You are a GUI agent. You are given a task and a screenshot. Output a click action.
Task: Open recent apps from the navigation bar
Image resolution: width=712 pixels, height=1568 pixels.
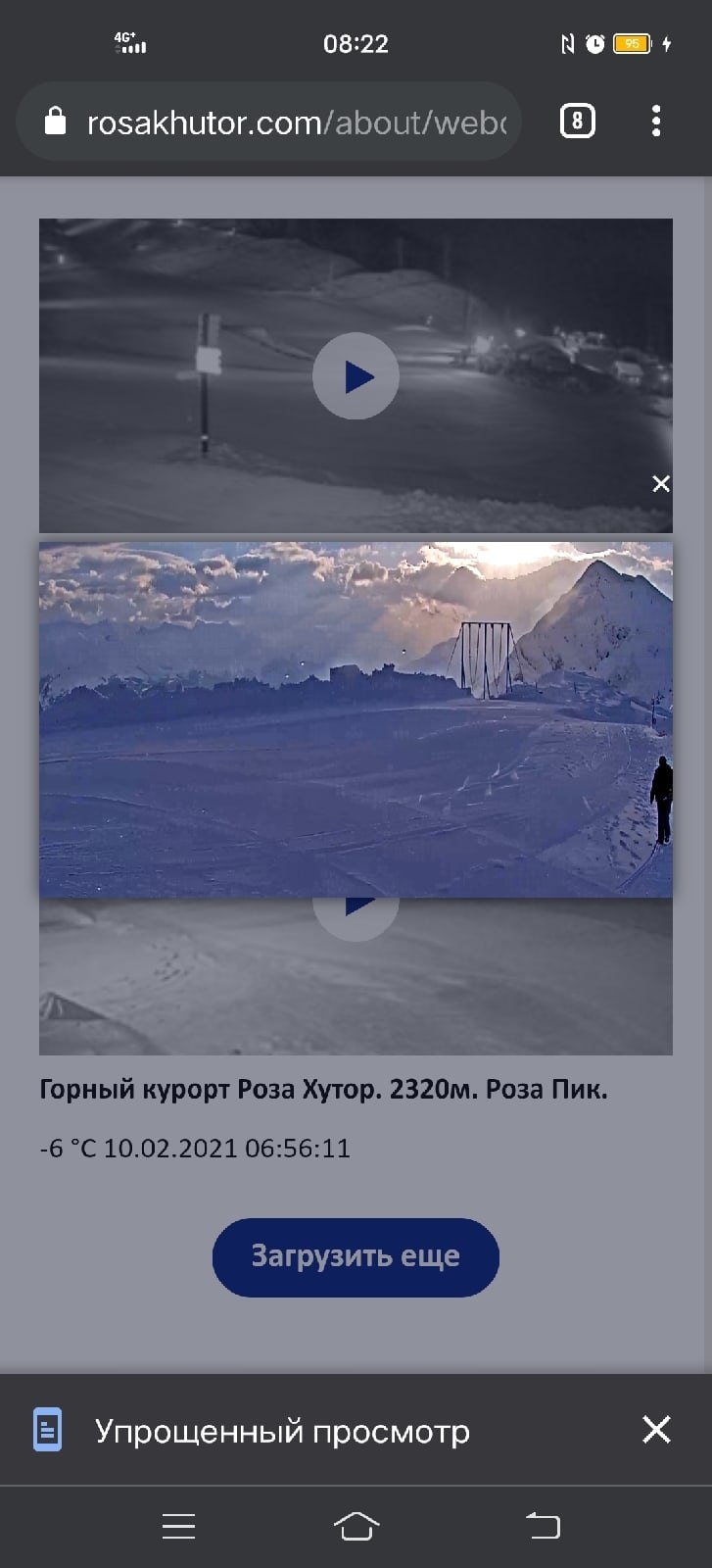(x=178, y=1526)
